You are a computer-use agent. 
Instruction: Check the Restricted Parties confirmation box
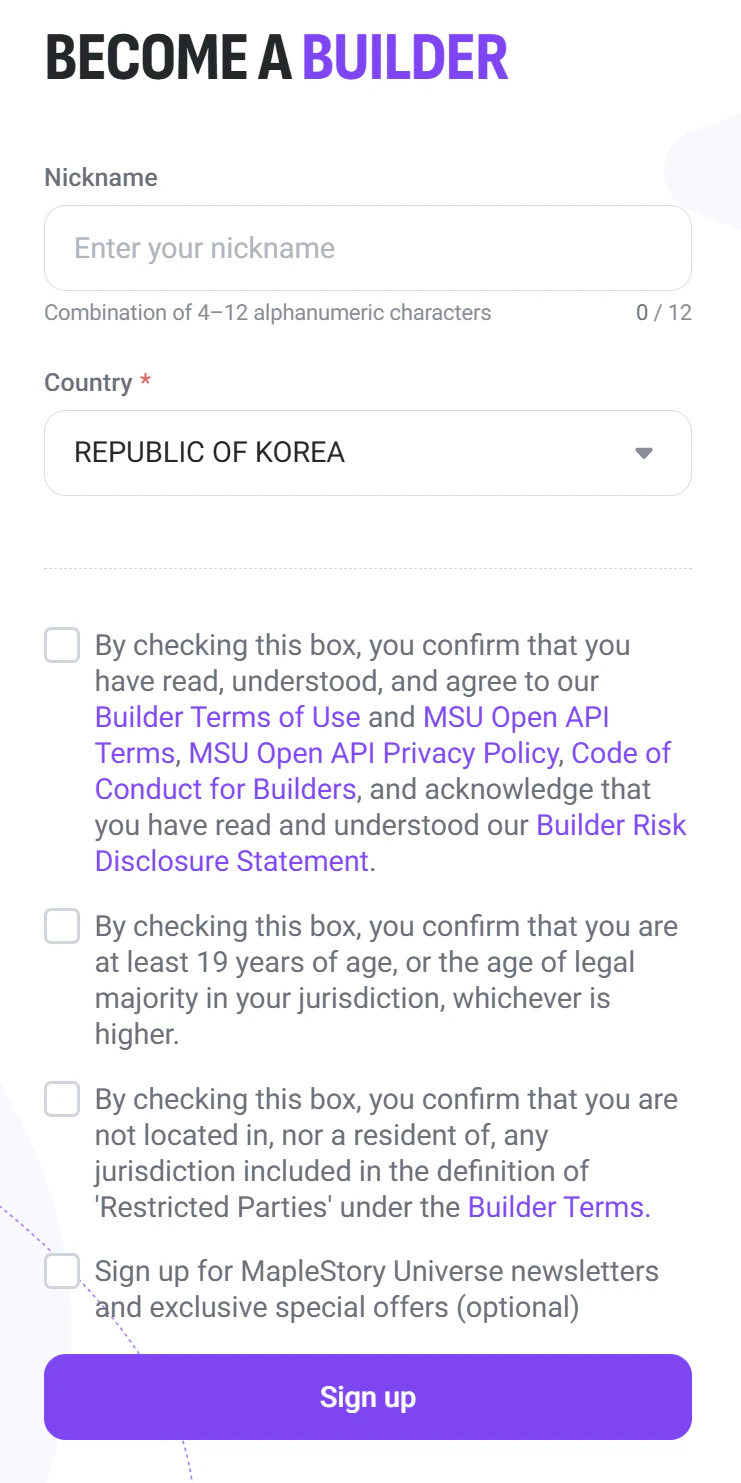coord(62,1099)
